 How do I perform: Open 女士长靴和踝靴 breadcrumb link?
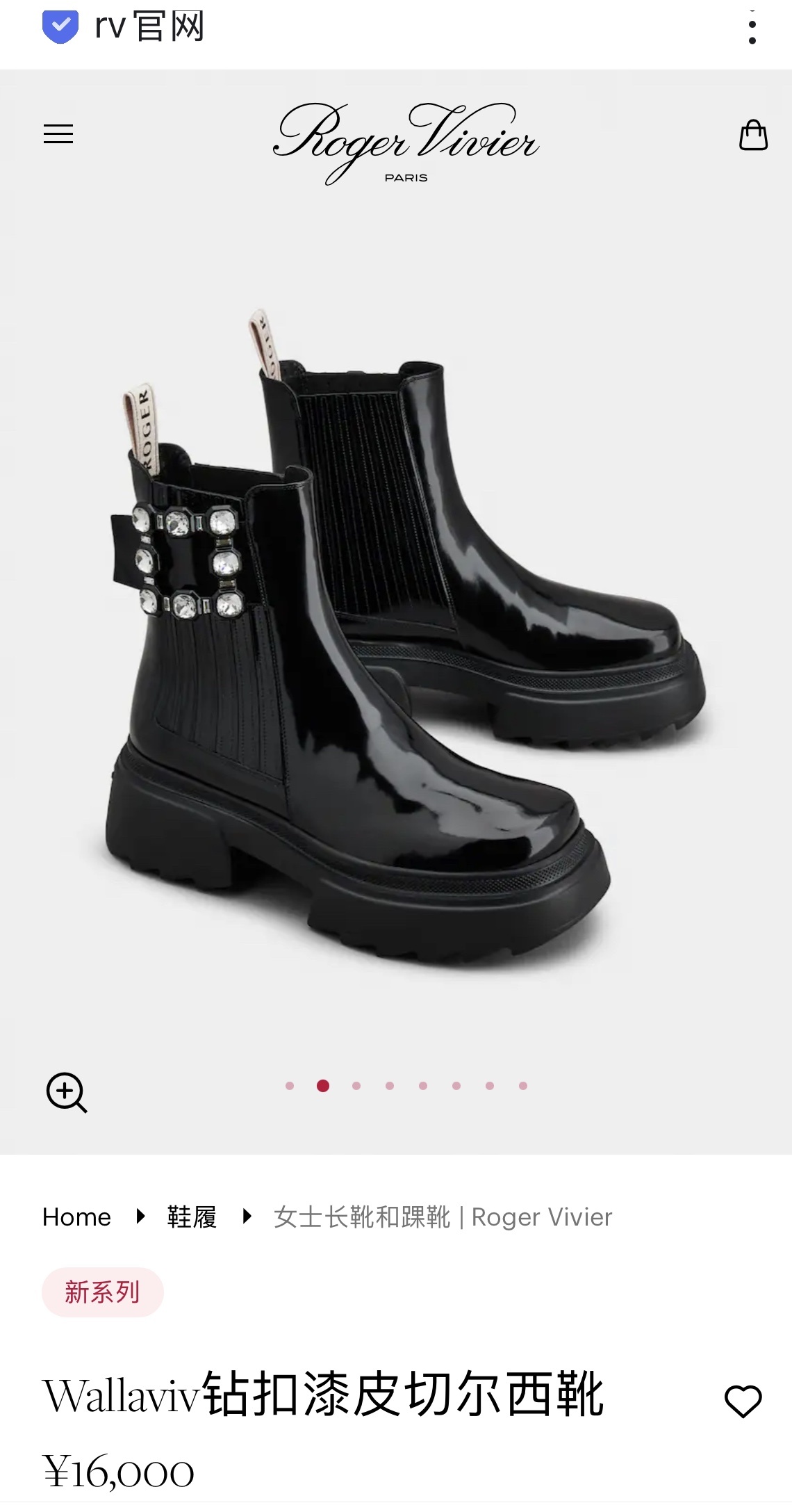pos(443,1217)
